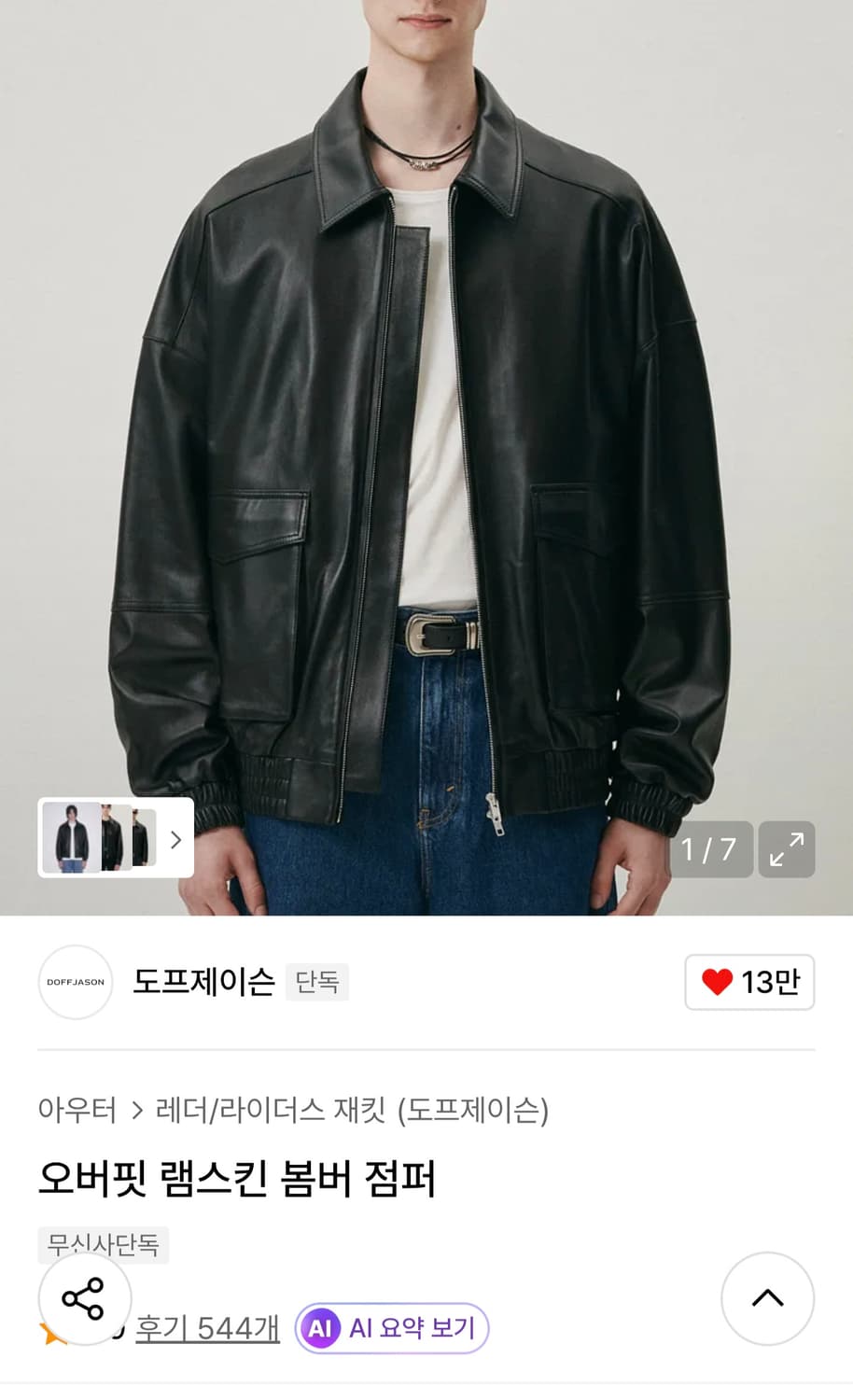
Task: Click the 단독 badge
Action: pyautogui.click(x=316, y=982)
